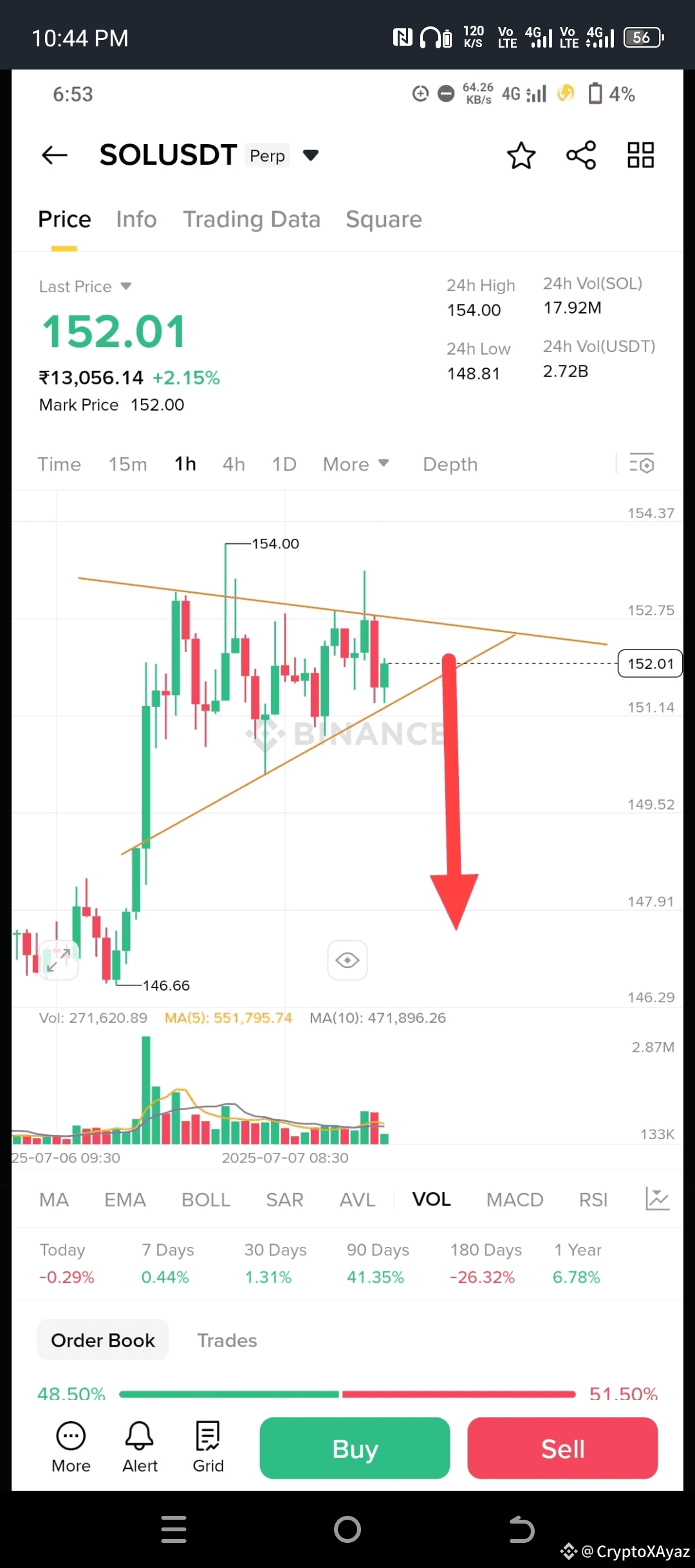695x1568 pixels.
Task: Select the 4h chart interval
Action: tap(234, 464)
